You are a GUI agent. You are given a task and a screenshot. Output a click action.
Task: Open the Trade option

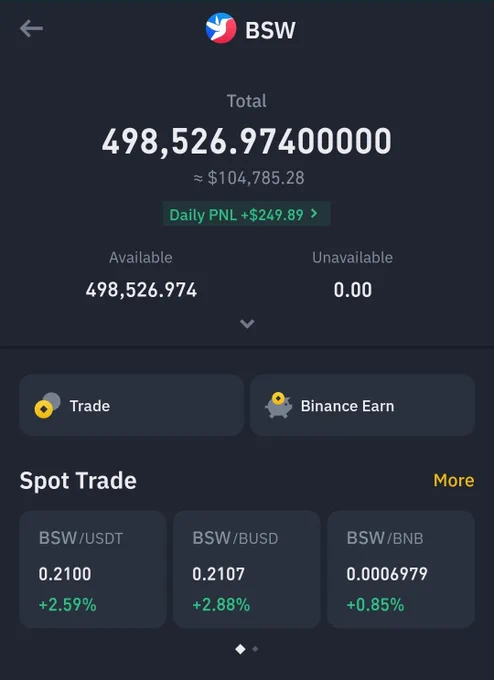(x=131, y=405)
